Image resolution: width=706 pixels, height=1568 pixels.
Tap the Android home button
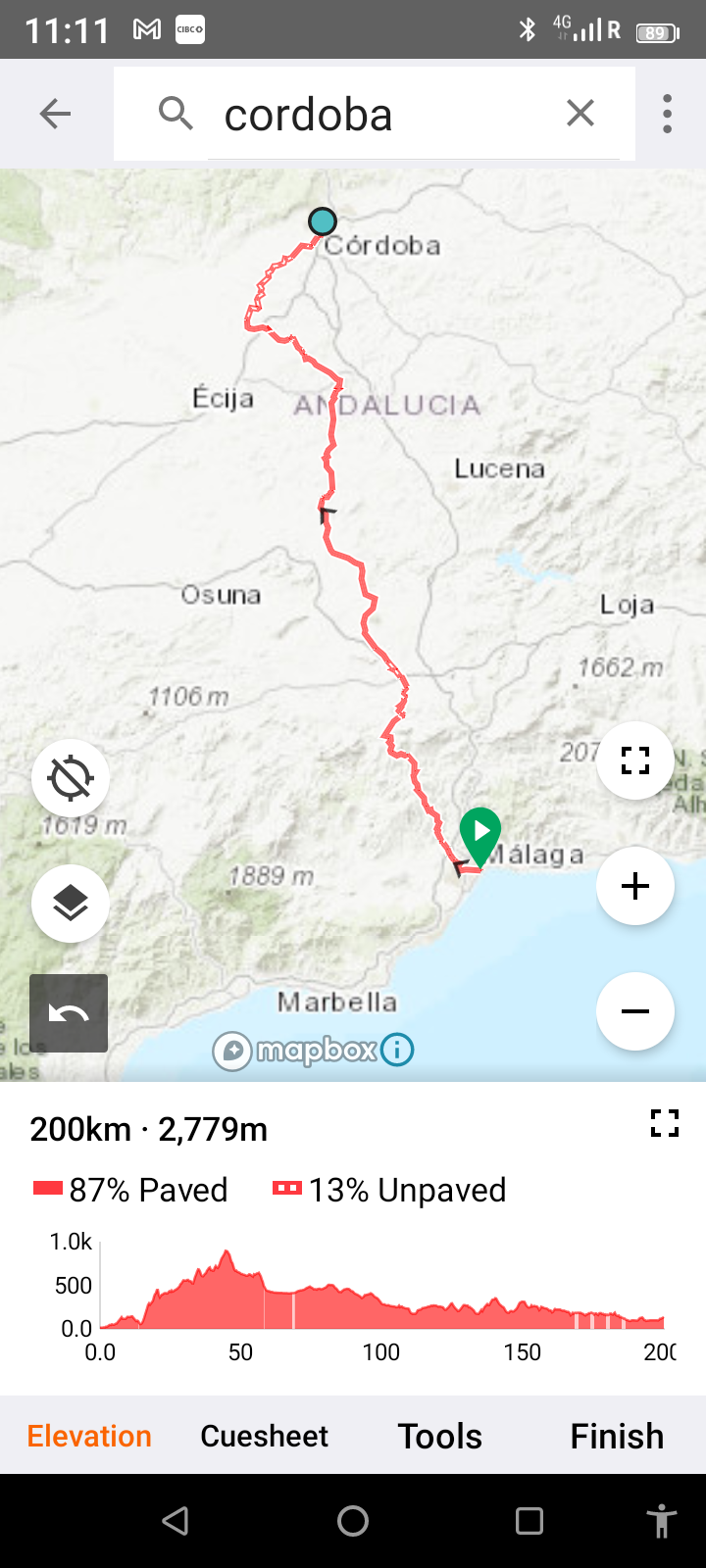[353, 1521]
